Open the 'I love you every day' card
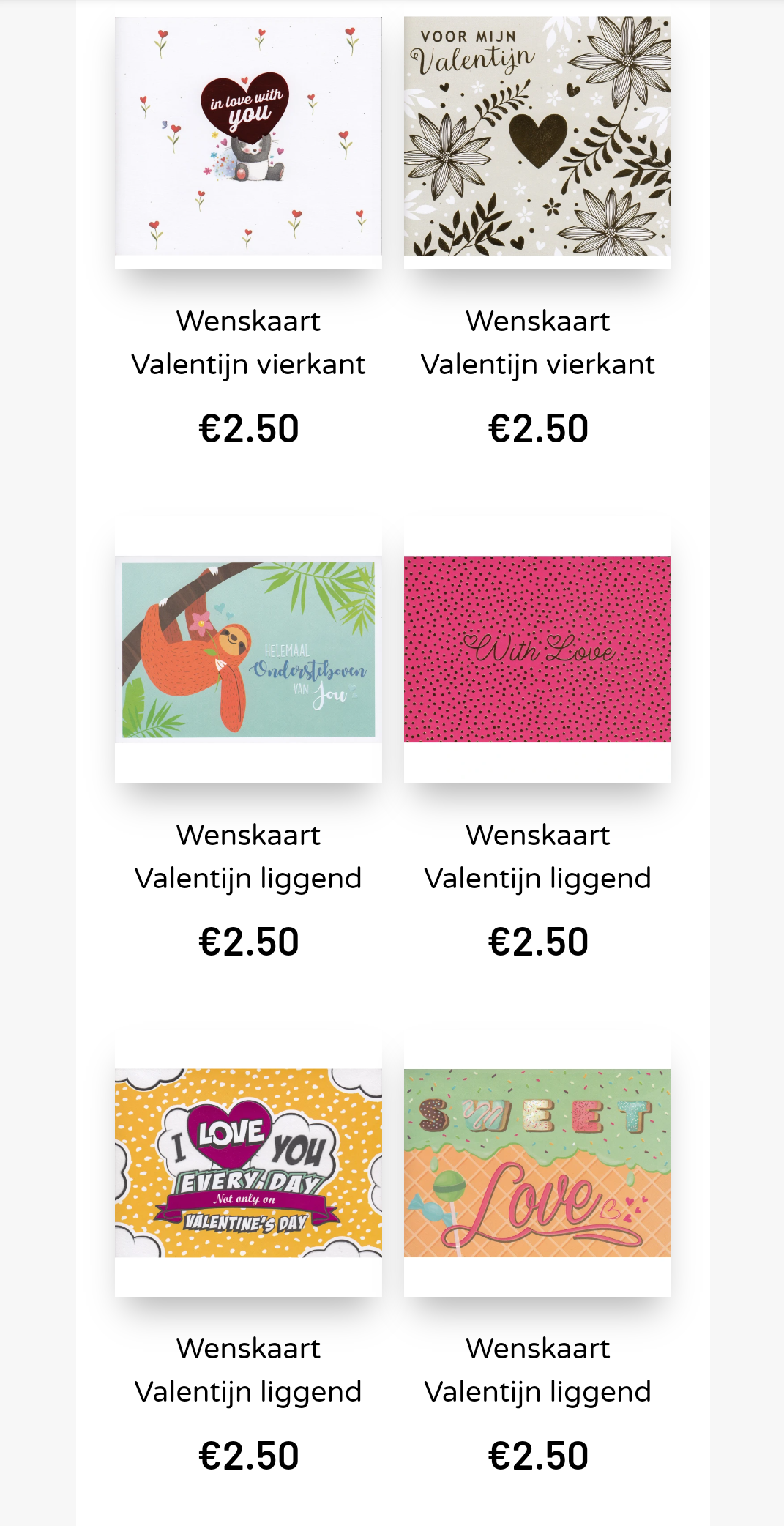The height and width of the screenshot is (1526, 784). point(248,1163)
